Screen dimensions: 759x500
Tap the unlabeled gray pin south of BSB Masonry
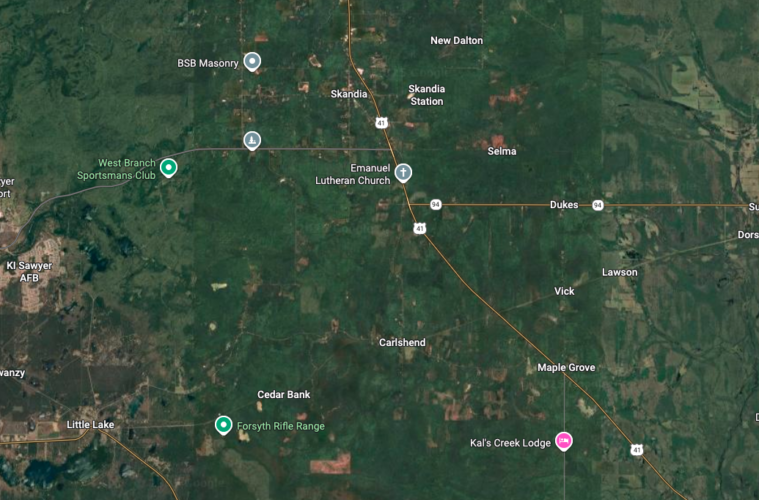(252, 140)
